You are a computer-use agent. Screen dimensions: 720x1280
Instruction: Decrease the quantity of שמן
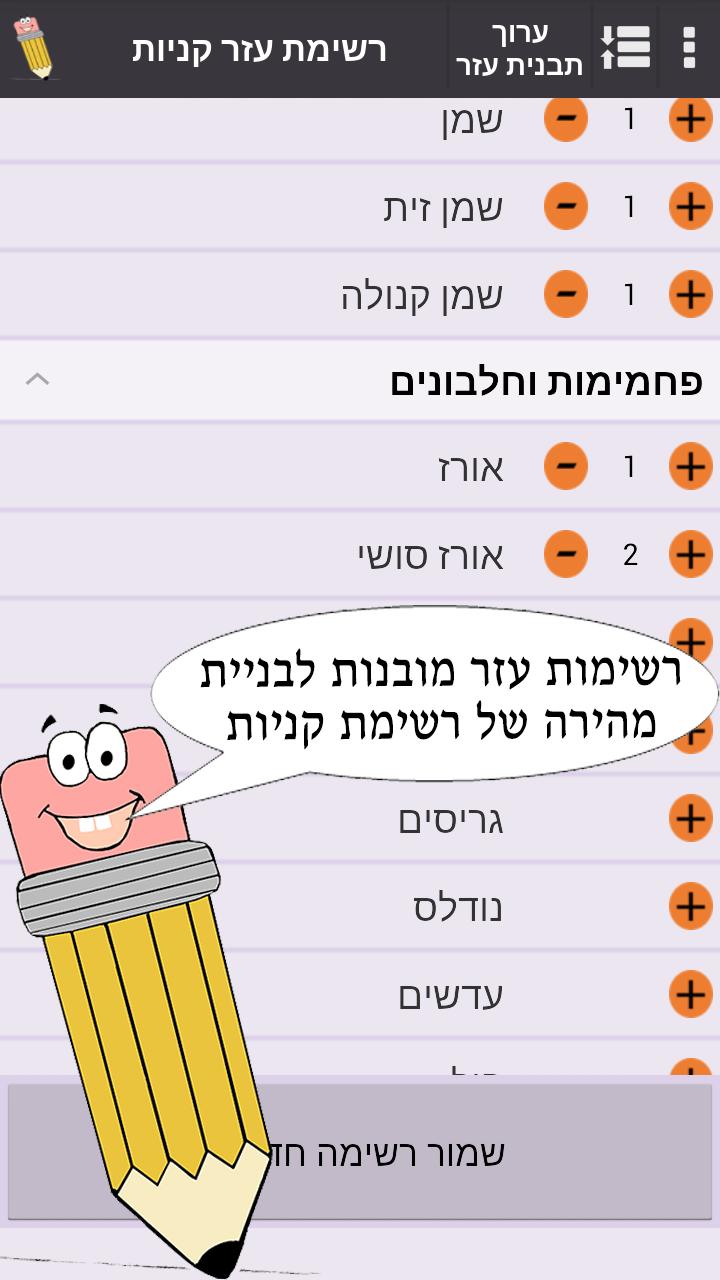567,119
